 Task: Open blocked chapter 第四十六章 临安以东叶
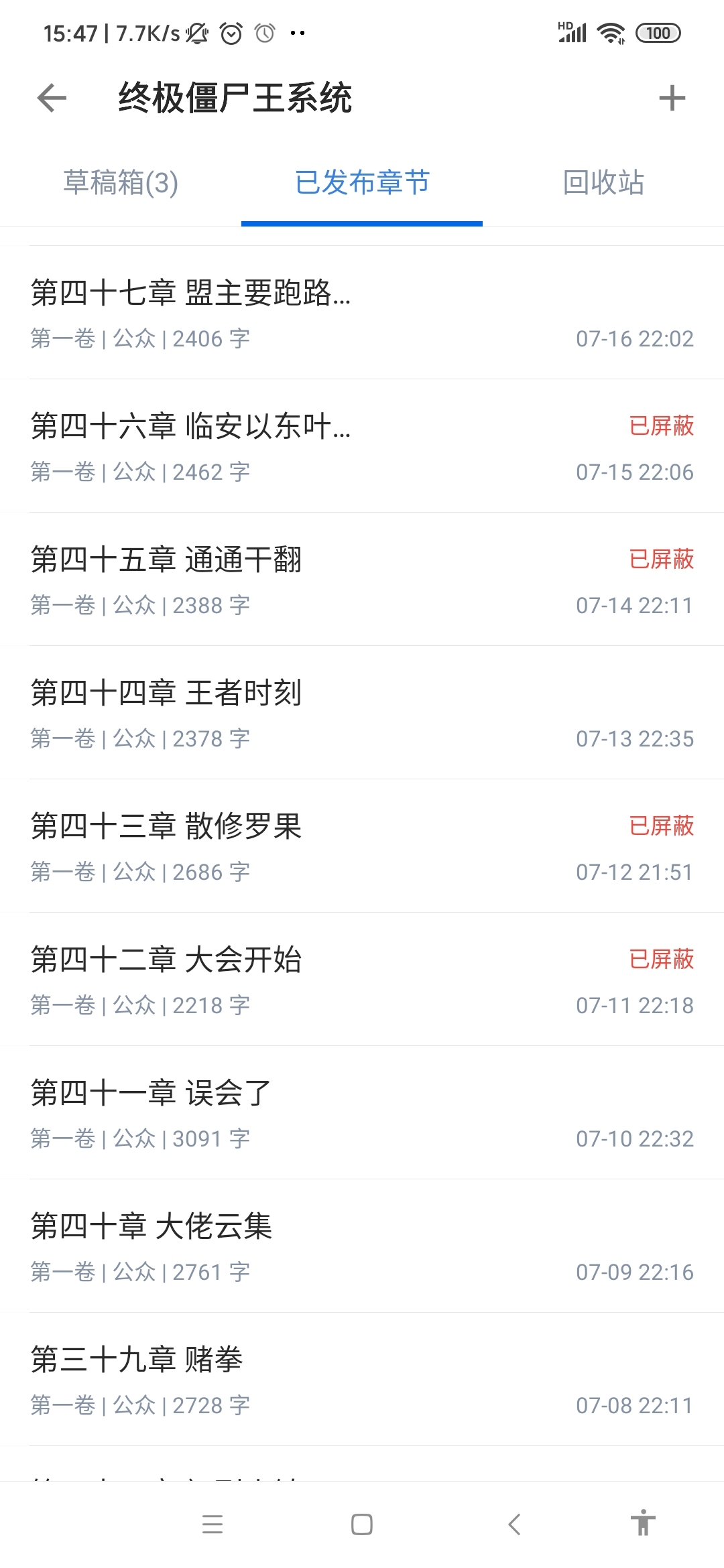click(362, 446)
